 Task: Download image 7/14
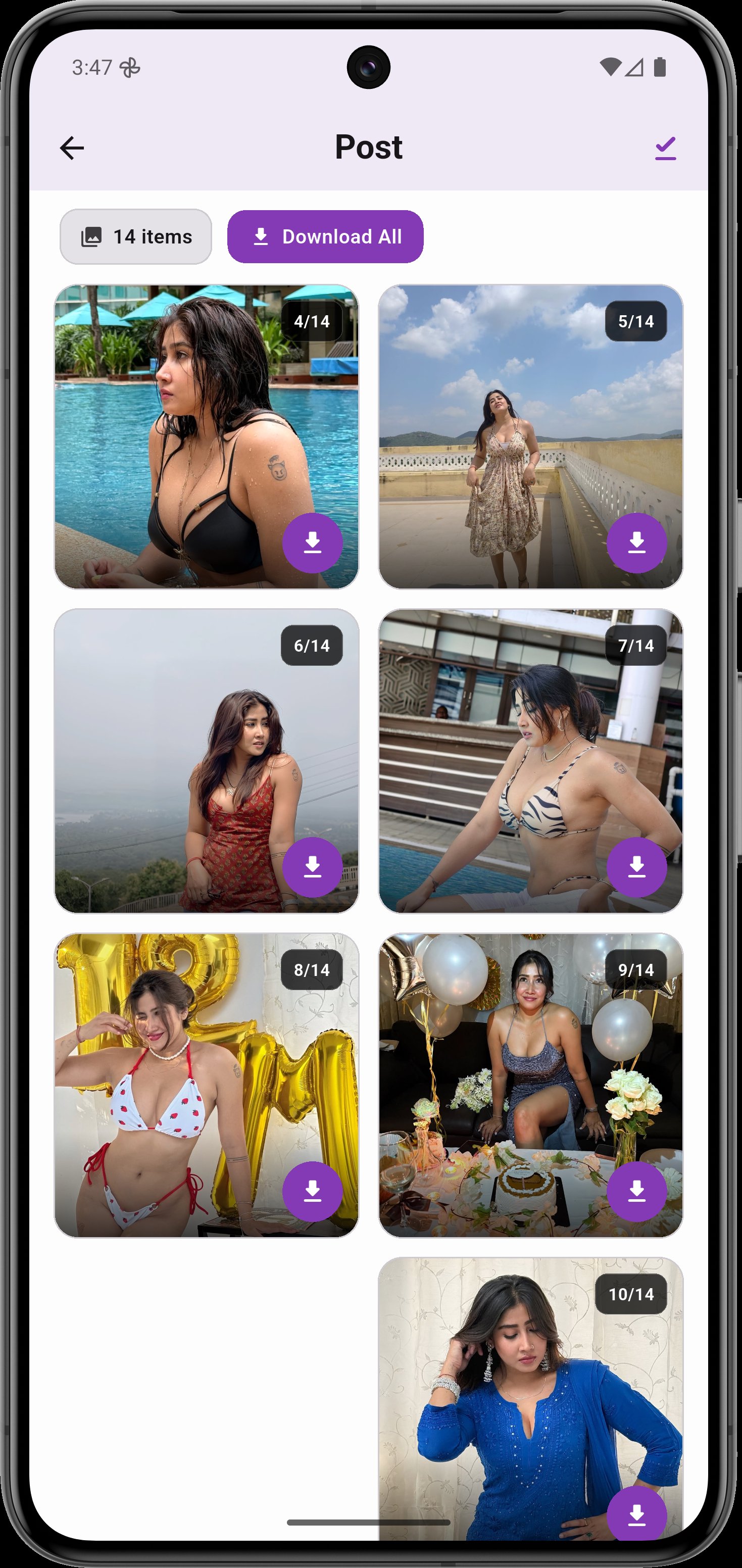[636, 867]
